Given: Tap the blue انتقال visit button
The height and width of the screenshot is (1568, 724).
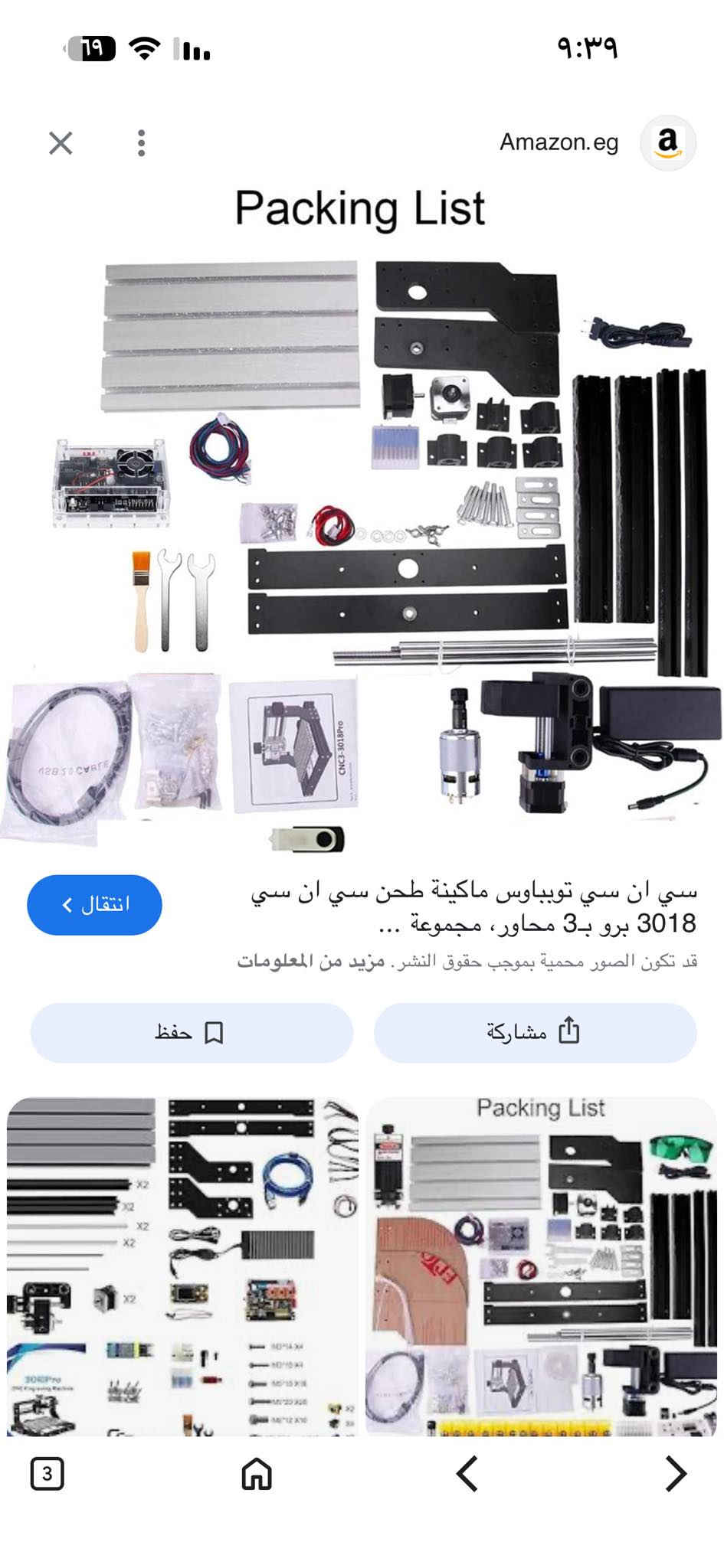Looking at the screenshot, I should [94, 904].
